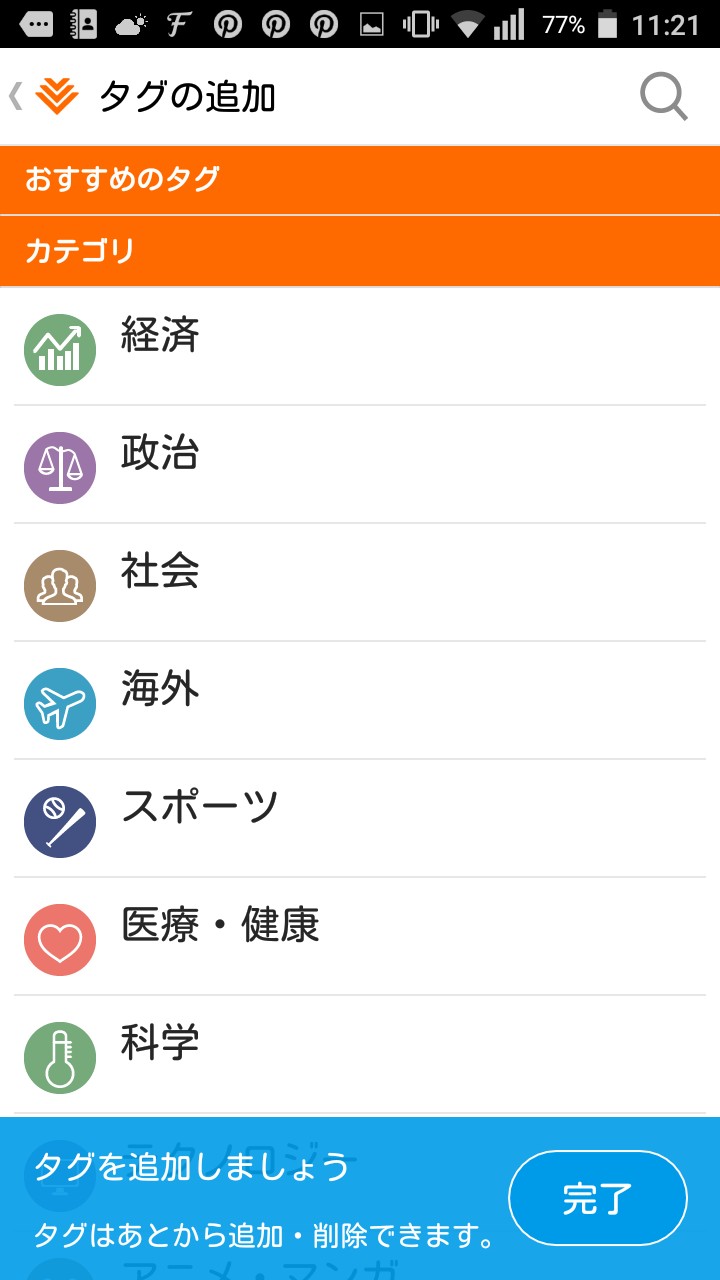
Task: Go back using the top-left arrow
Action: click(17, 97)
